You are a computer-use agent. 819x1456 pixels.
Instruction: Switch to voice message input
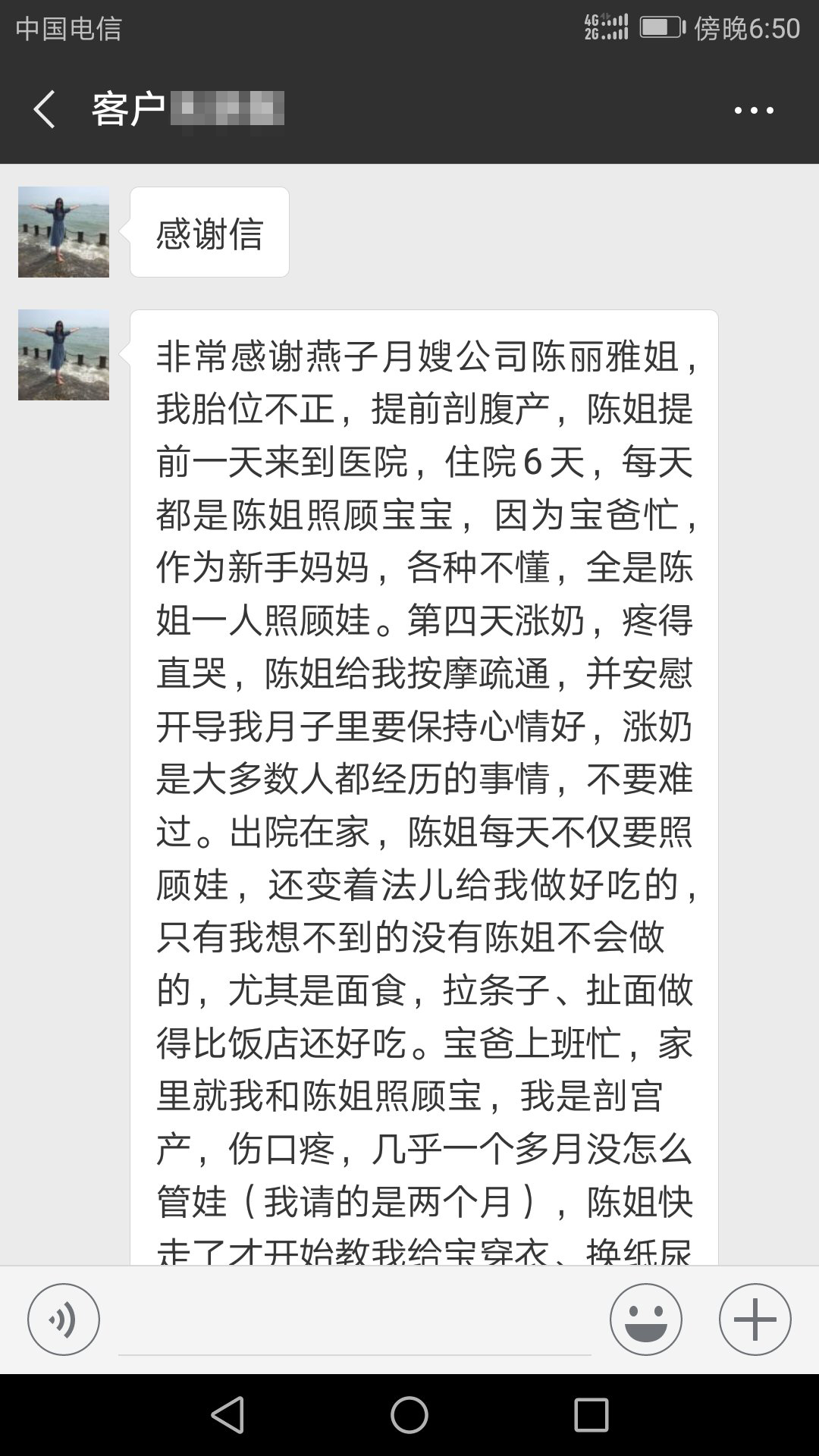click(x=64, y=1319)
